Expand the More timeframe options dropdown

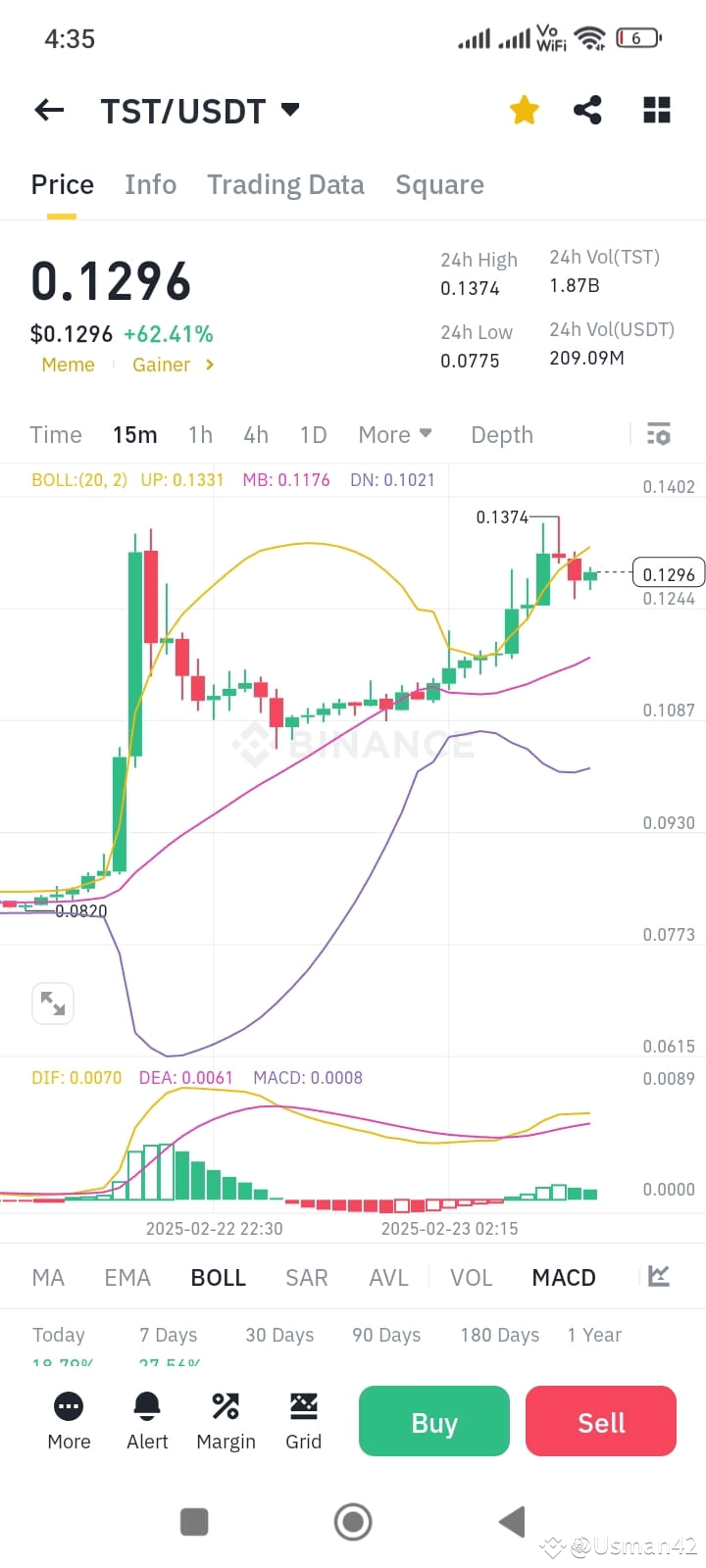(394, 434)
